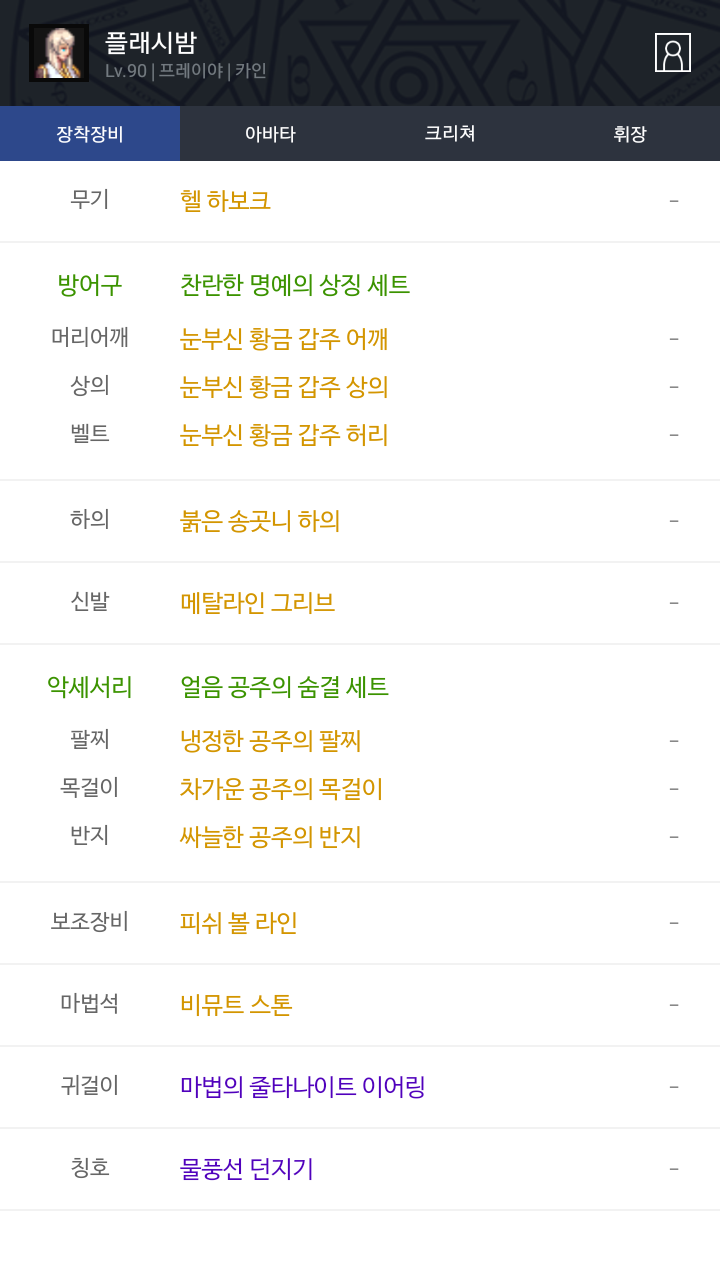Image resolution: width=720 pixels, height=1280 pixels.
Task: View the 물풍선 던지기 title
Action: click(247, 1168)
